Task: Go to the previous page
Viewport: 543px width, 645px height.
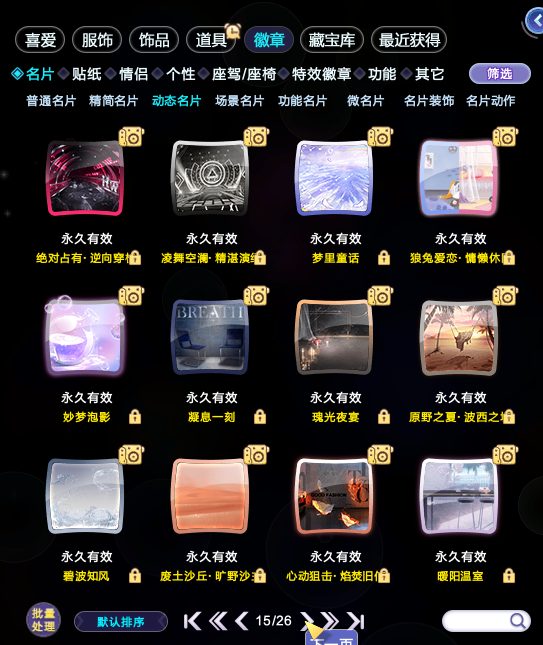Action: coord(241,621)
